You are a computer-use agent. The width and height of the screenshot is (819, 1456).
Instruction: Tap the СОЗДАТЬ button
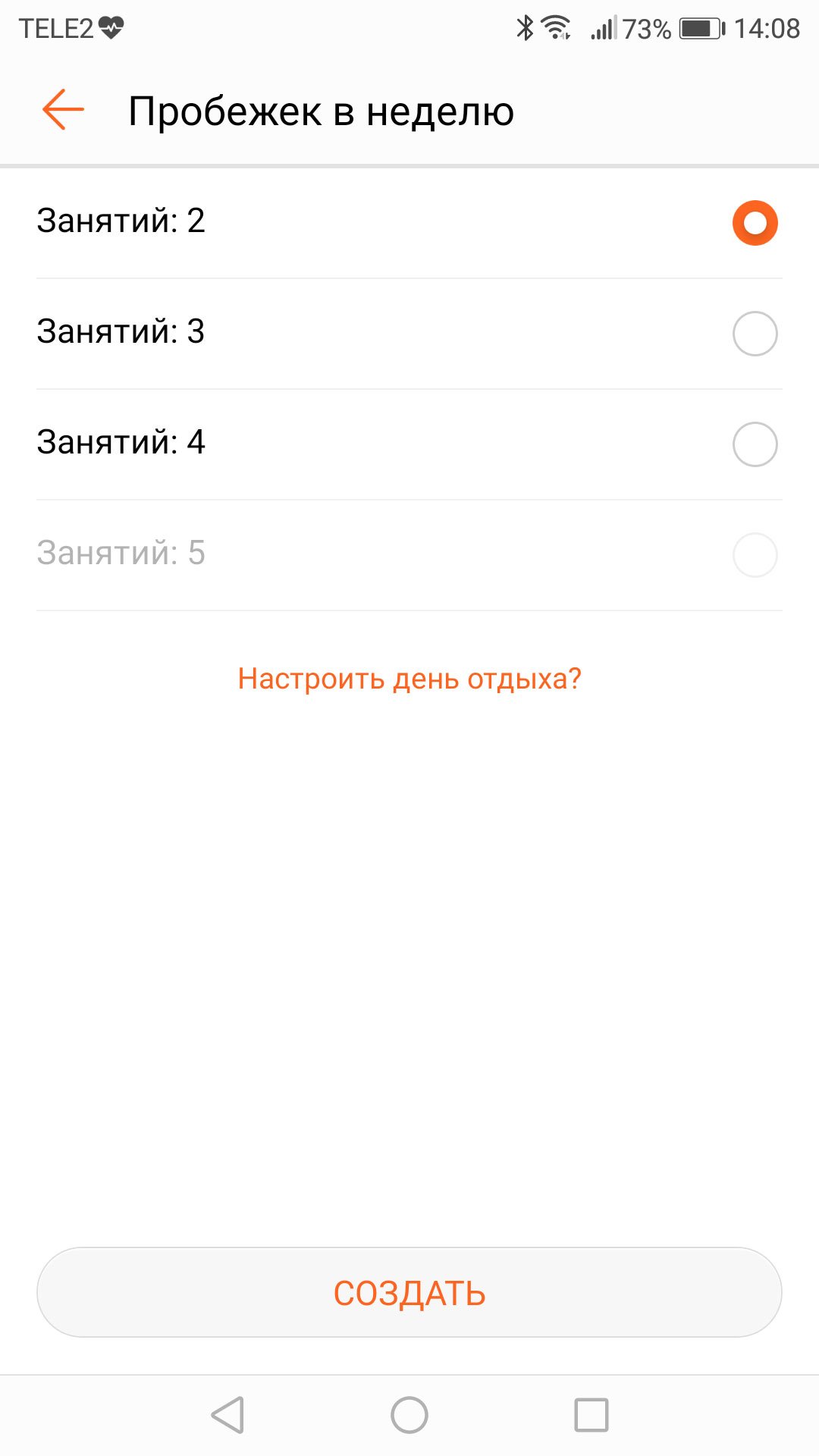point(409,1292)
